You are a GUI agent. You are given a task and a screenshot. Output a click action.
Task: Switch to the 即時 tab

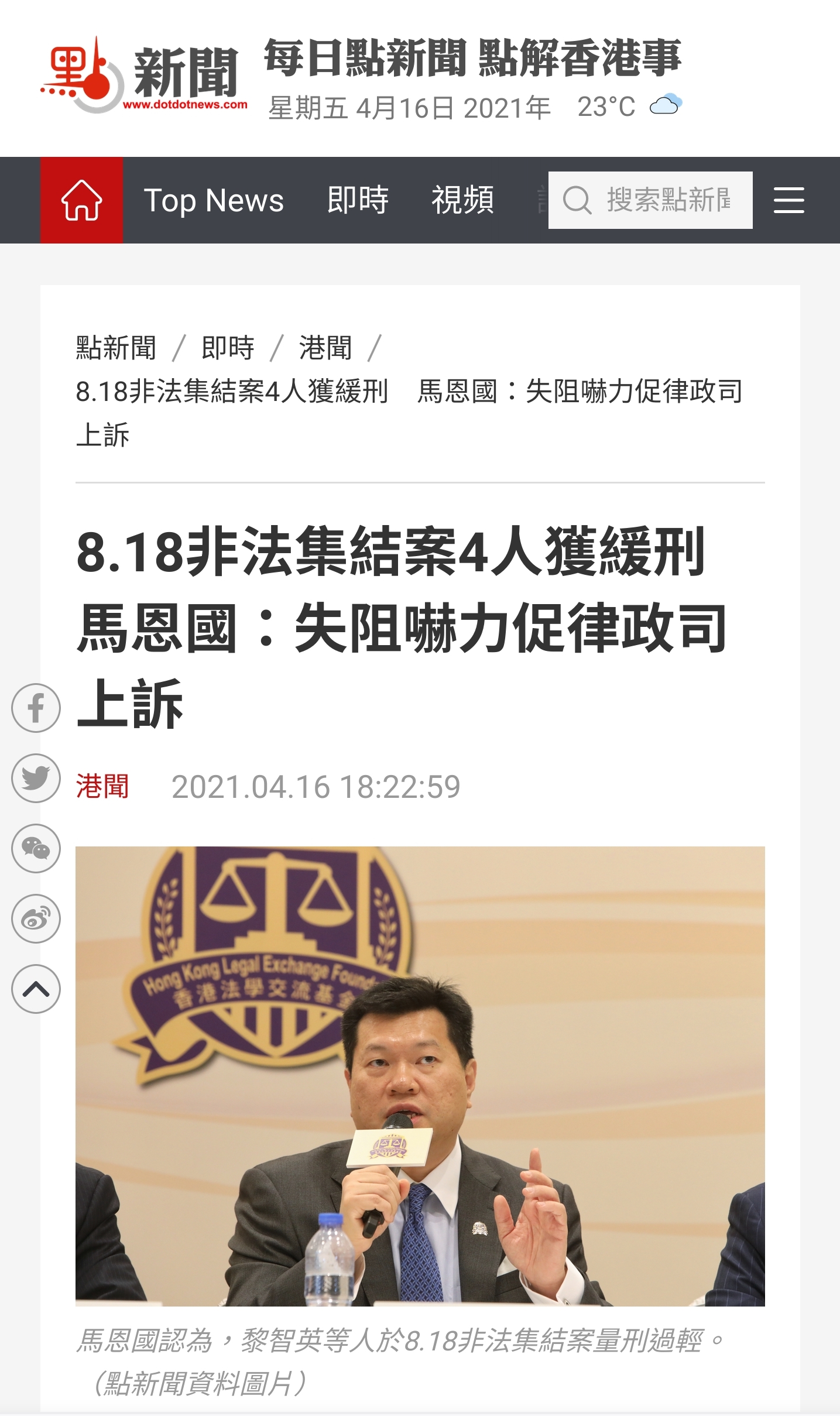point(358,200)
